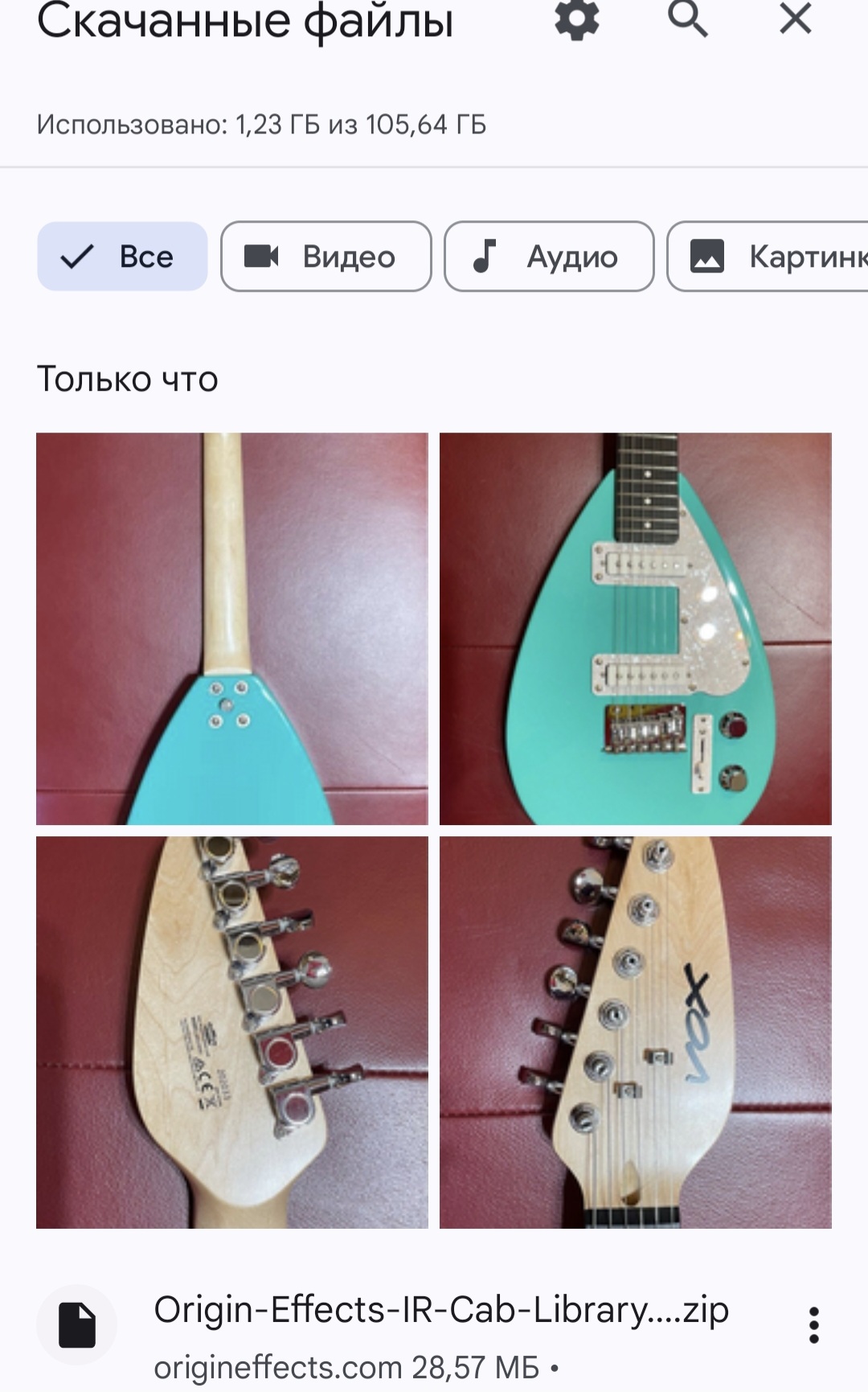Open the photo of the guitar neck back
The image size is (868, 1392).
(x=232, y=629)
